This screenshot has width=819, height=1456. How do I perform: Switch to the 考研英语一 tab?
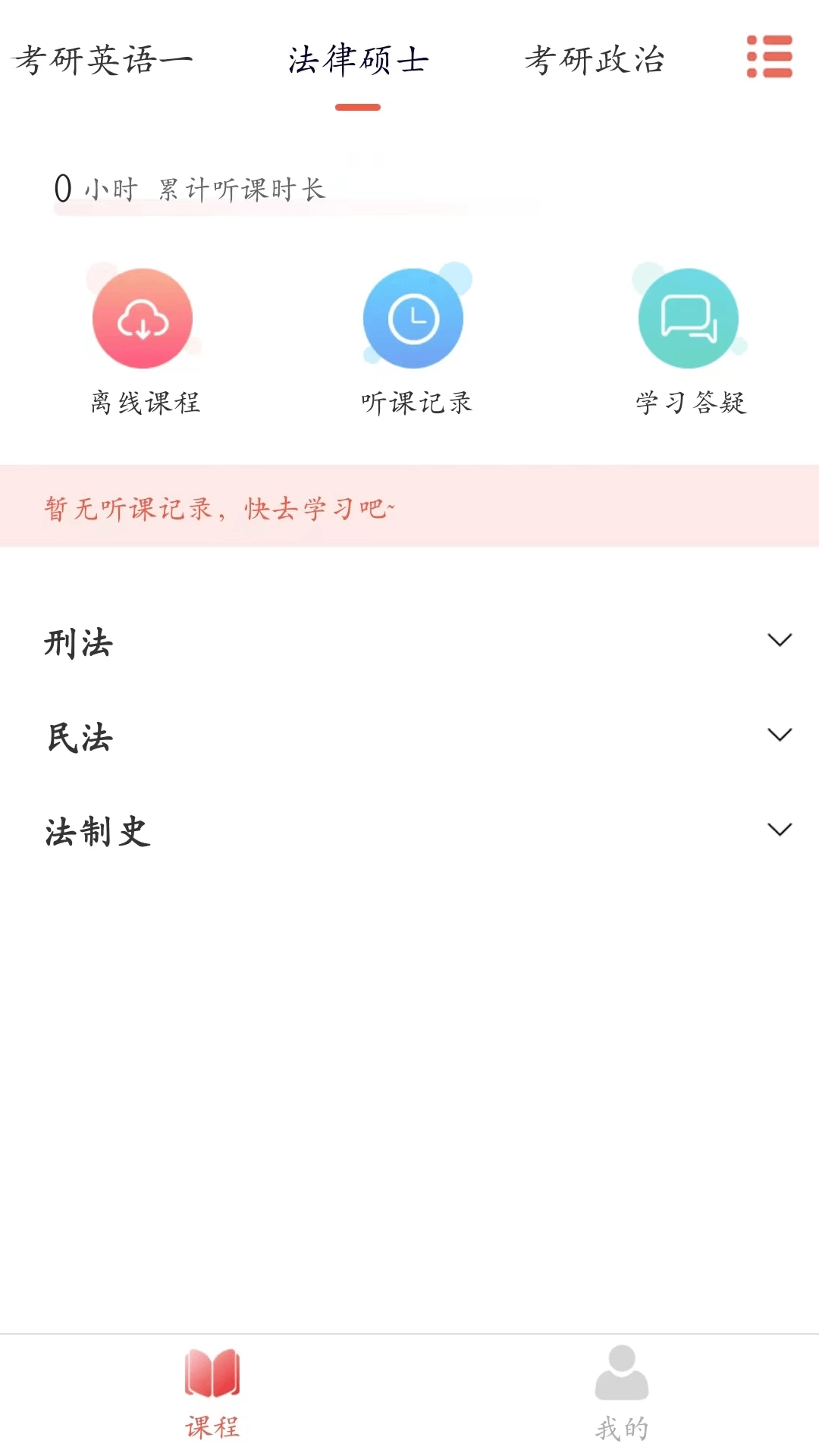pyautogui.click(x=102, y=61)
